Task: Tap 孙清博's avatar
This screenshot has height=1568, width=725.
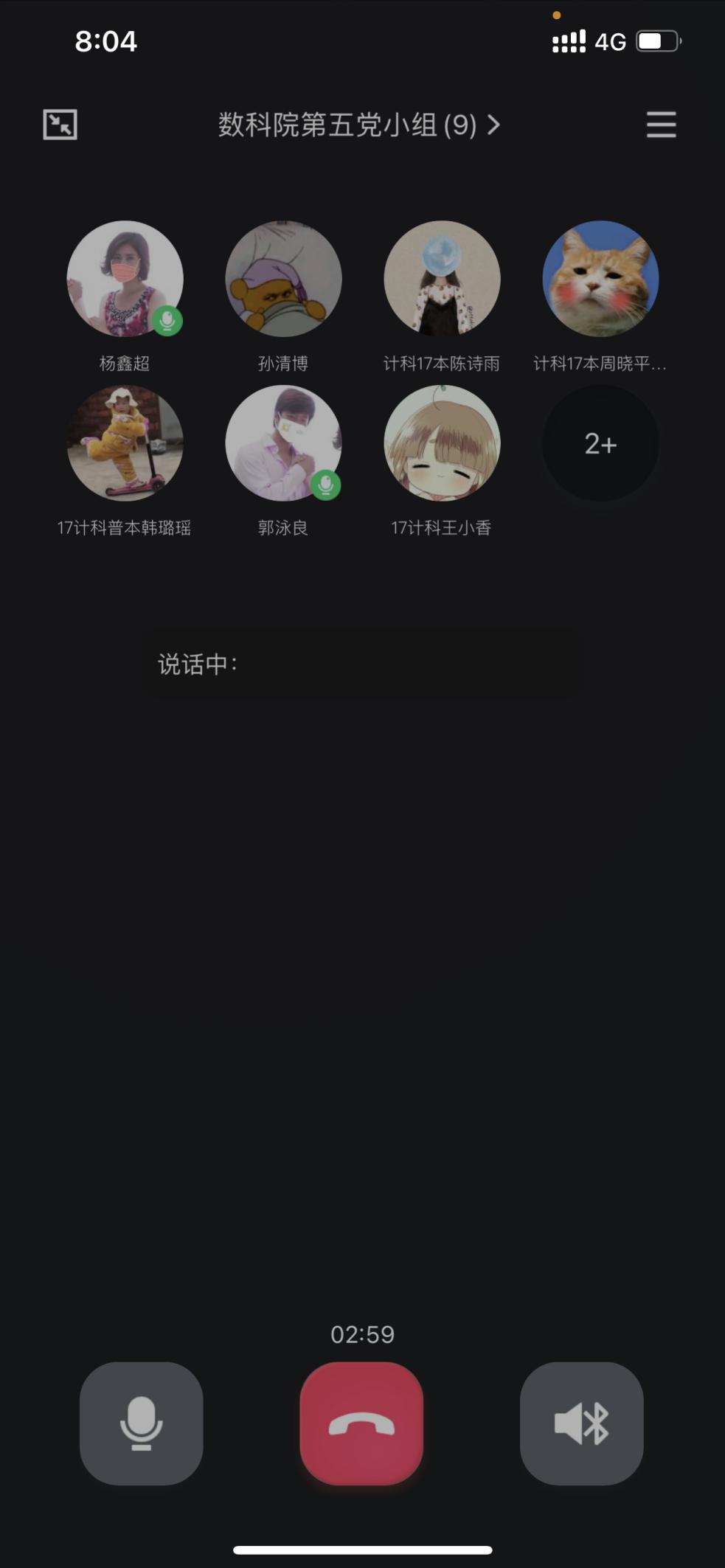Action: click(x=283, y=279)
